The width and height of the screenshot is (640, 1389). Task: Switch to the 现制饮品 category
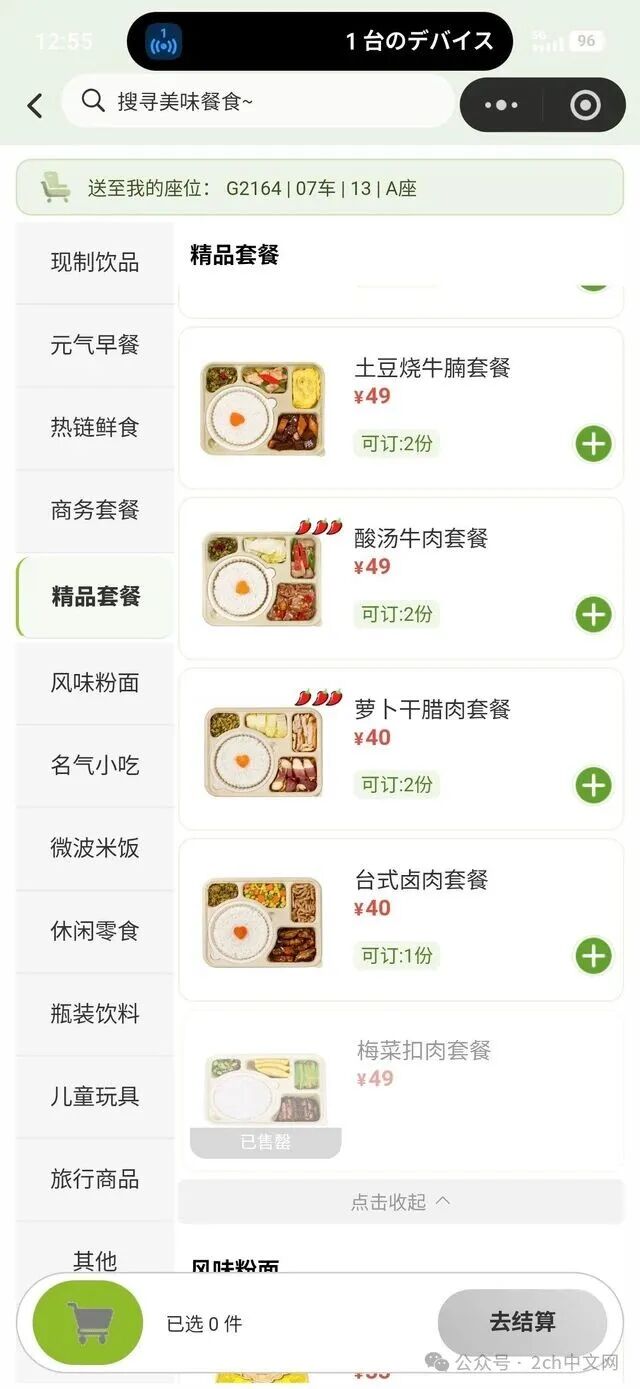click(95, 263)
